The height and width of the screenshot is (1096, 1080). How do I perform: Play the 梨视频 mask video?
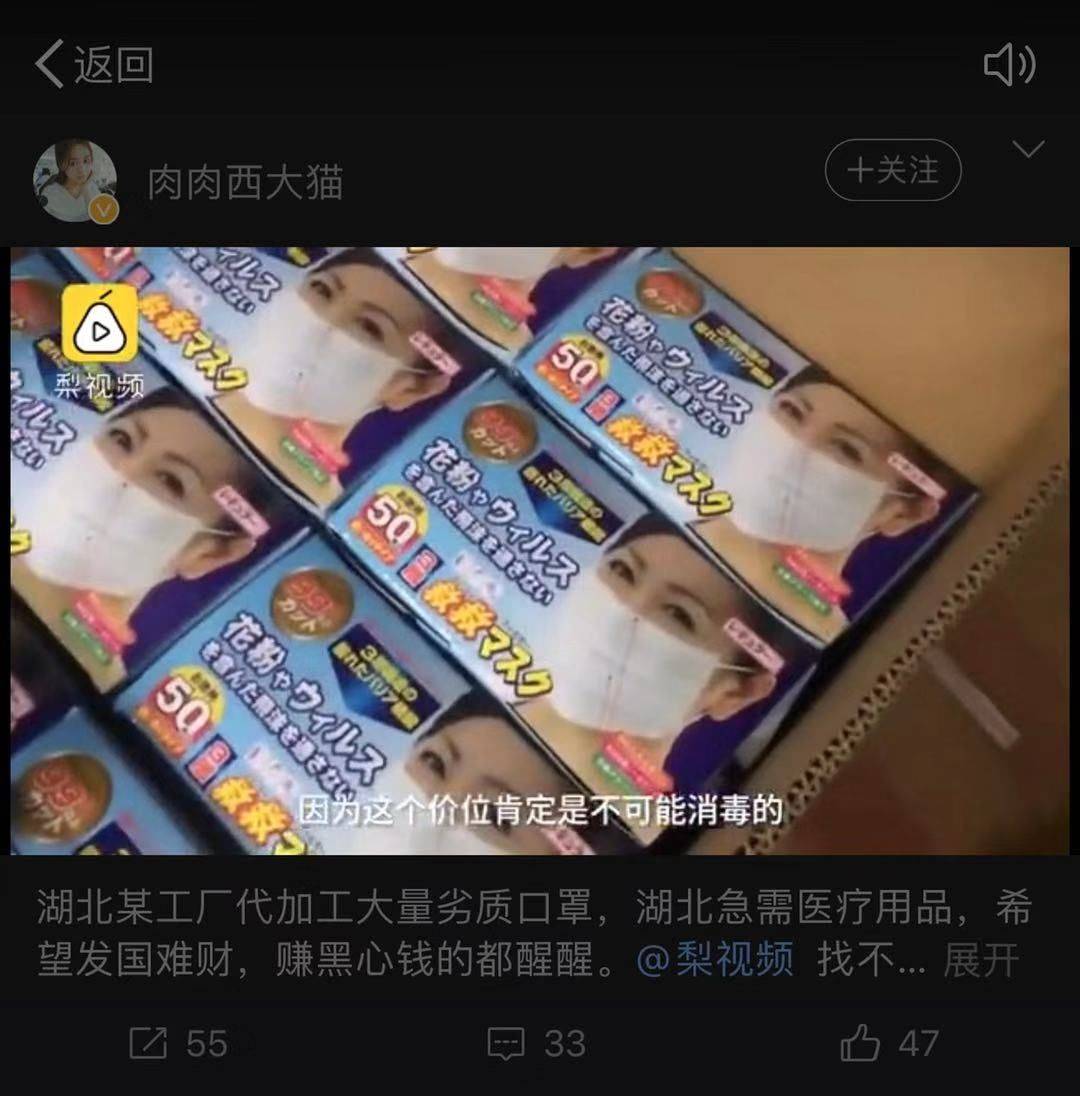tap(540, 550)
